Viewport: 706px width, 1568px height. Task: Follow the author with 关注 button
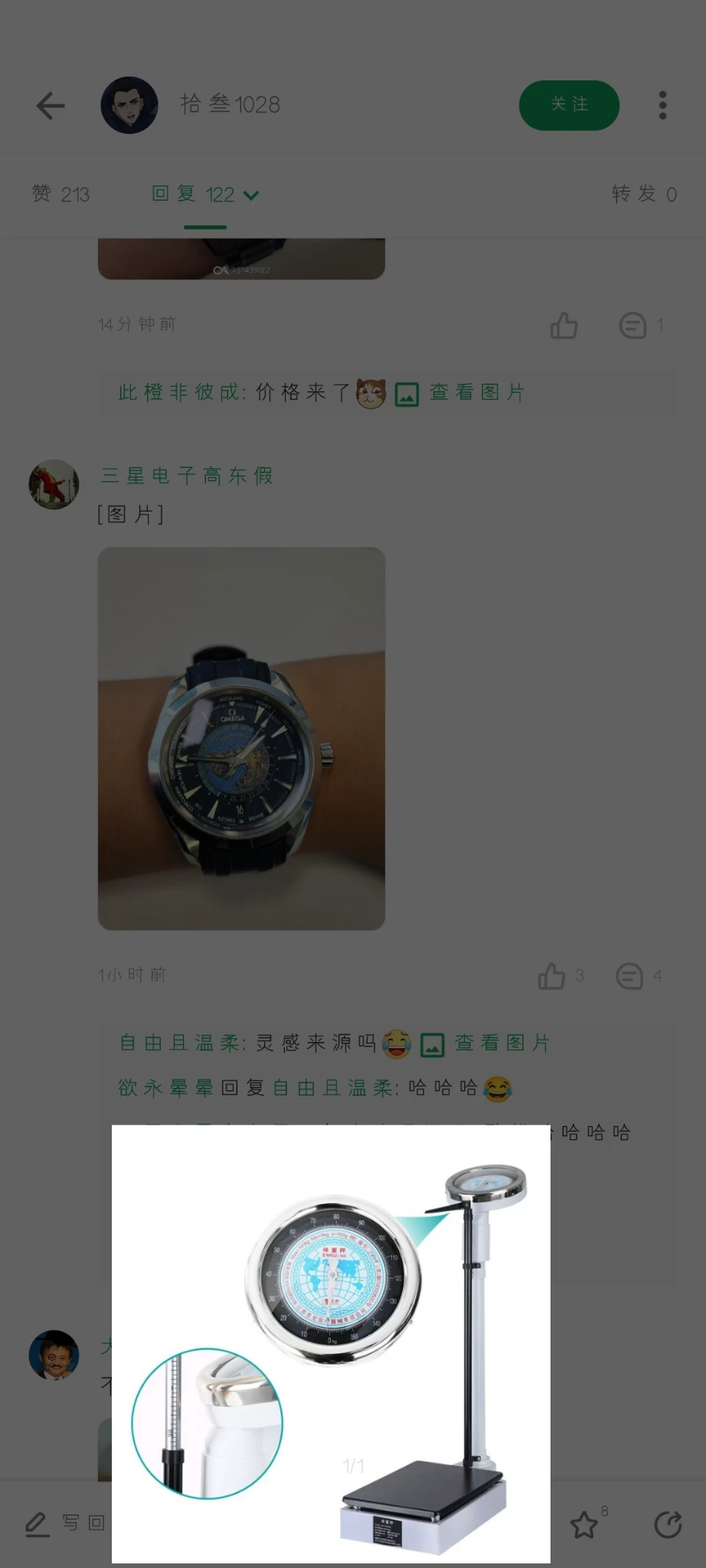tap(569, 105)
